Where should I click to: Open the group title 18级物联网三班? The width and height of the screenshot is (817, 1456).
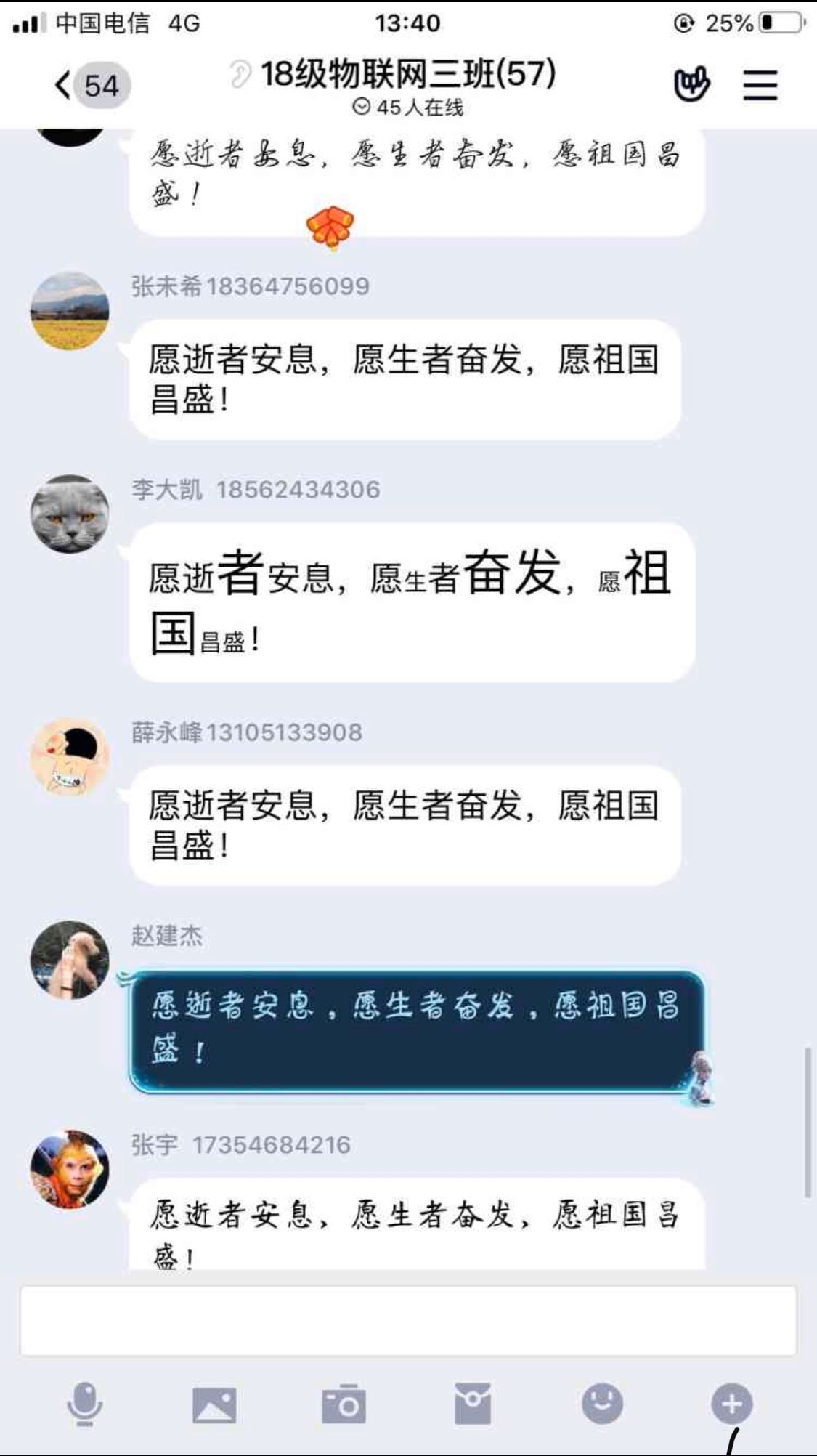point(408,74)
